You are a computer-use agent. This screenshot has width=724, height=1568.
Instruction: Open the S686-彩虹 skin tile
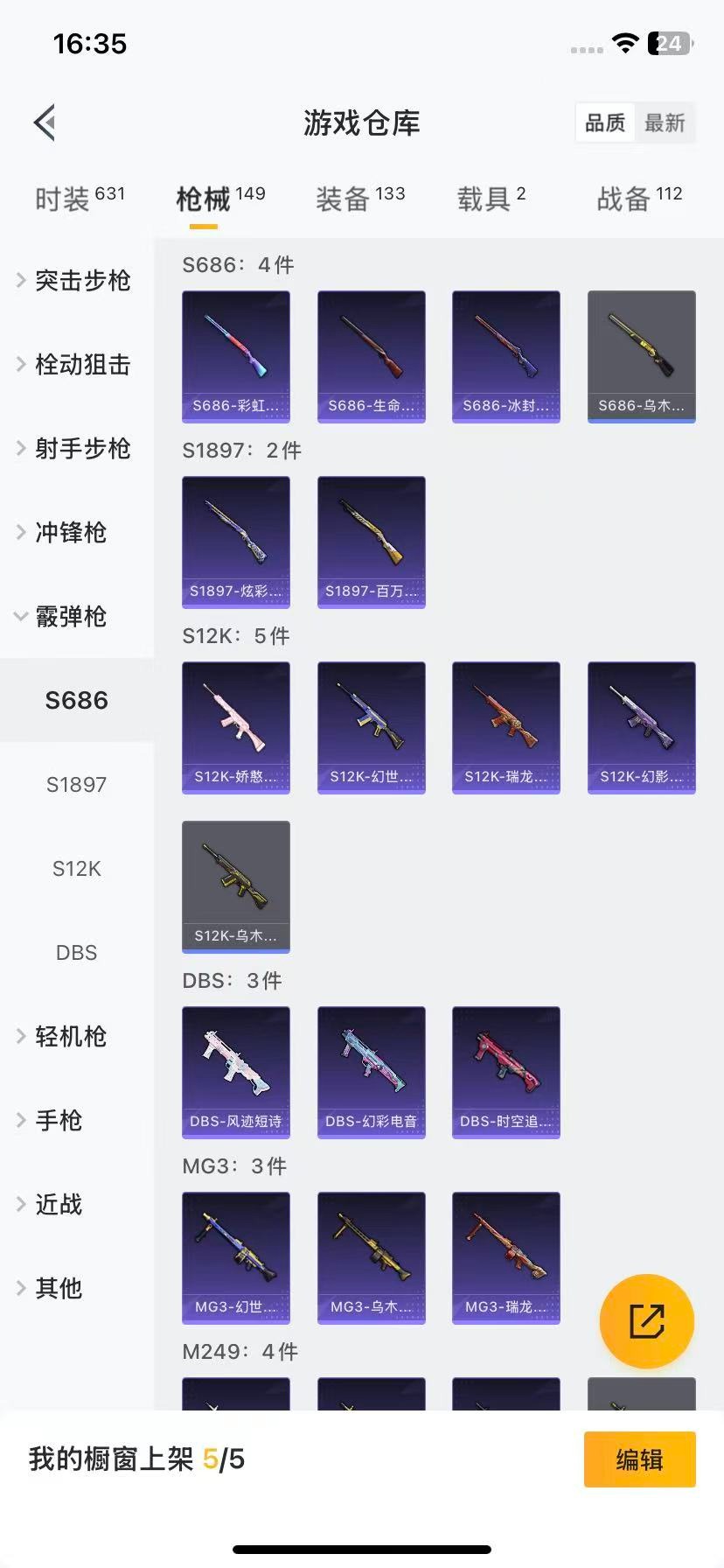(236, 356)
